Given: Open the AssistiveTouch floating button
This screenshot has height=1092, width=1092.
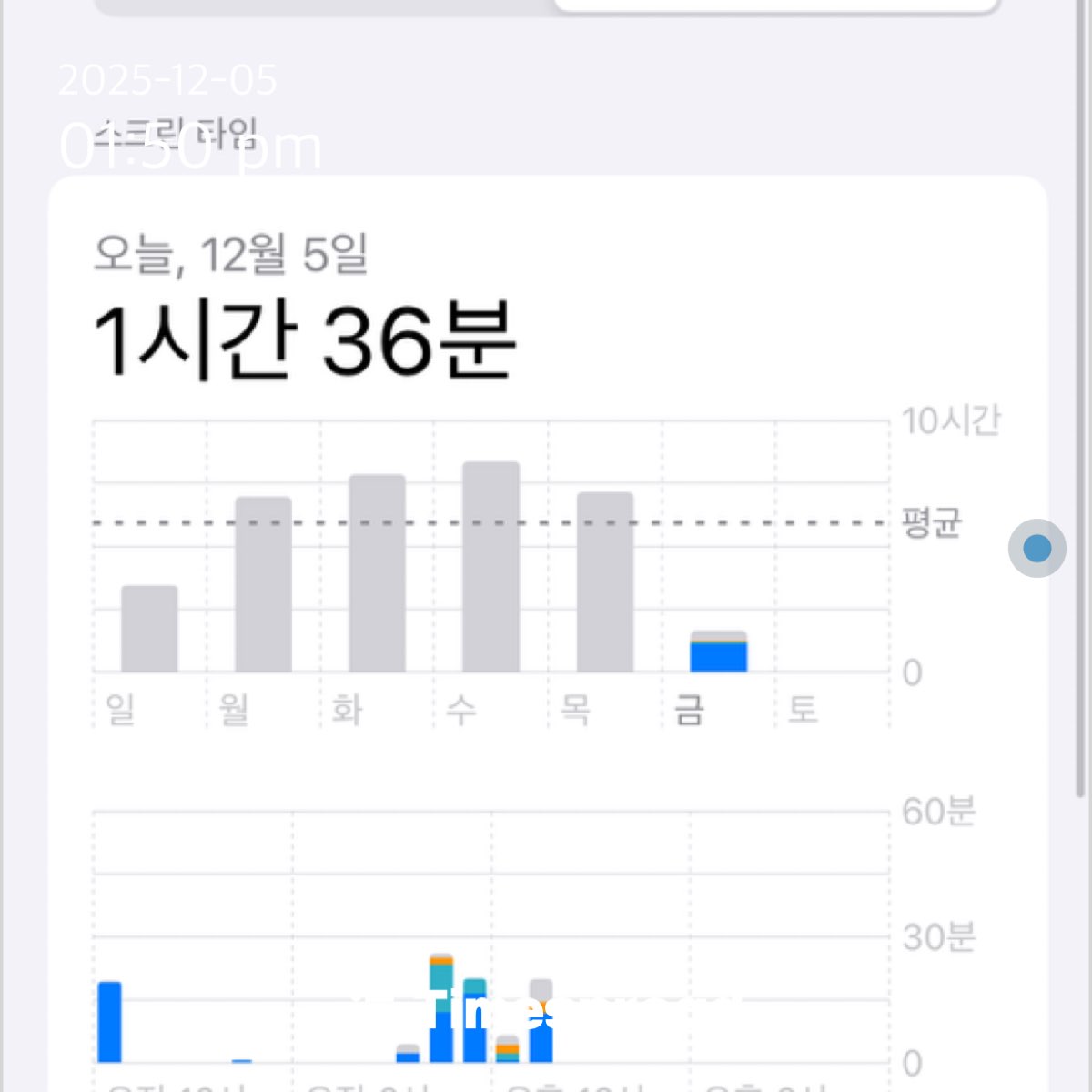Looking at the screenshot, I should tap(1036, 548).
